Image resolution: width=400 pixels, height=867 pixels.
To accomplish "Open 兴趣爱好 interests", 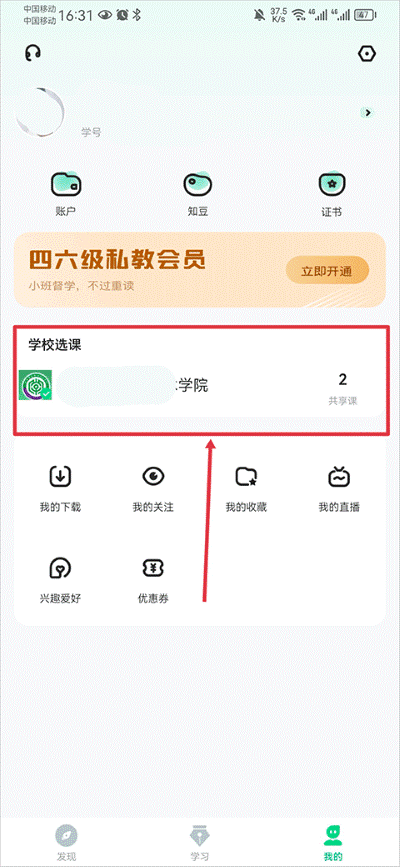I will (60, 580).
